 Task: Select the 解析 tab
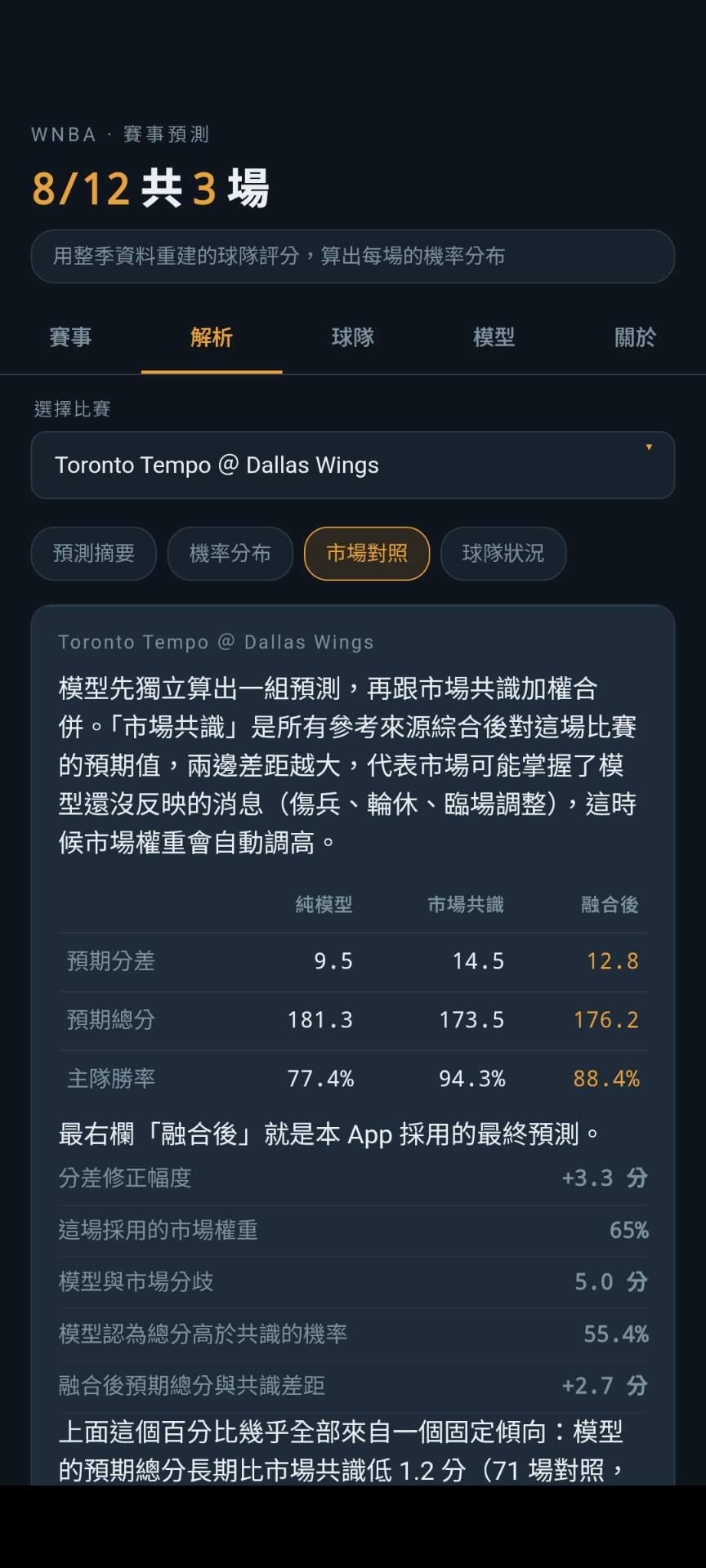(x=212, y=337)
